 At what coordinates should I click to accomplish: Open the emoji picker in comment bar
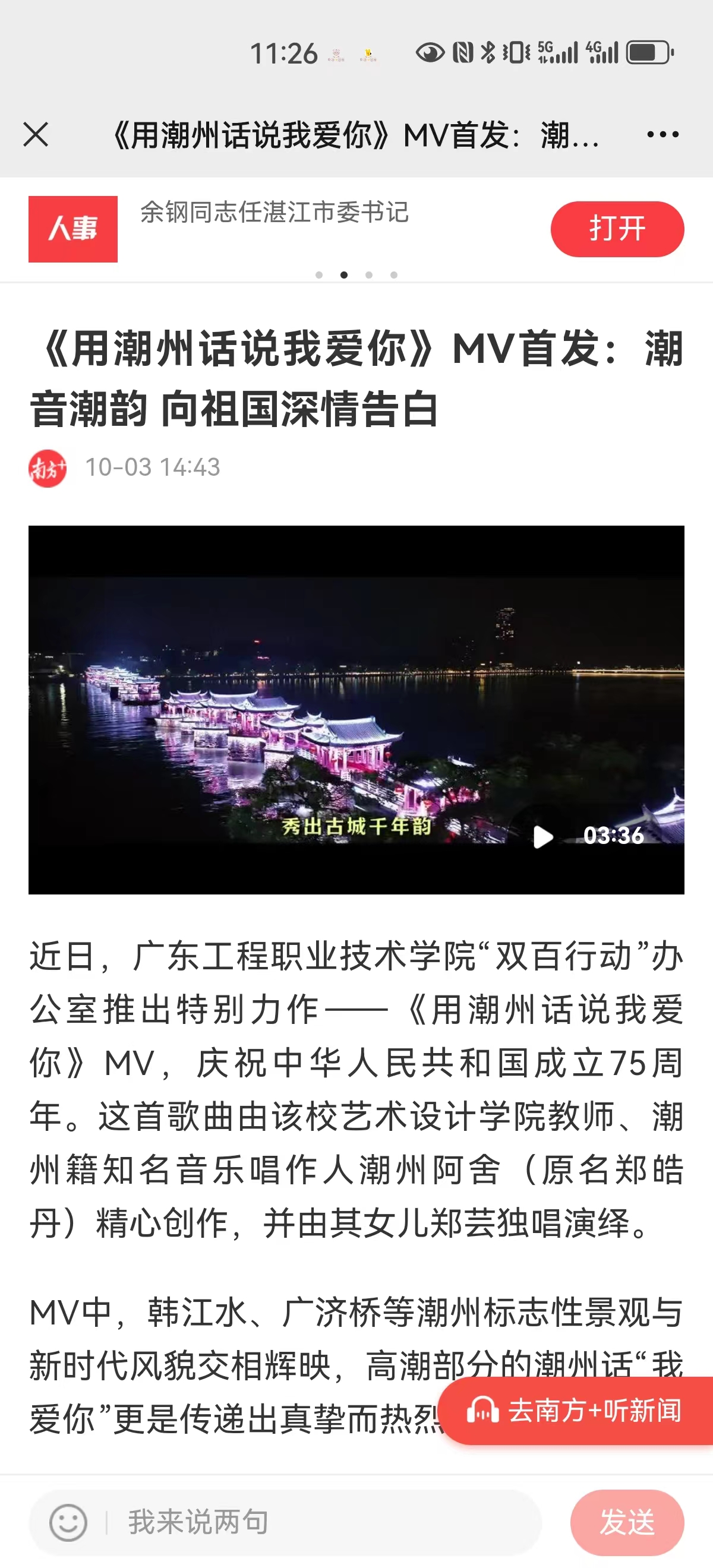coord(68,1522)
